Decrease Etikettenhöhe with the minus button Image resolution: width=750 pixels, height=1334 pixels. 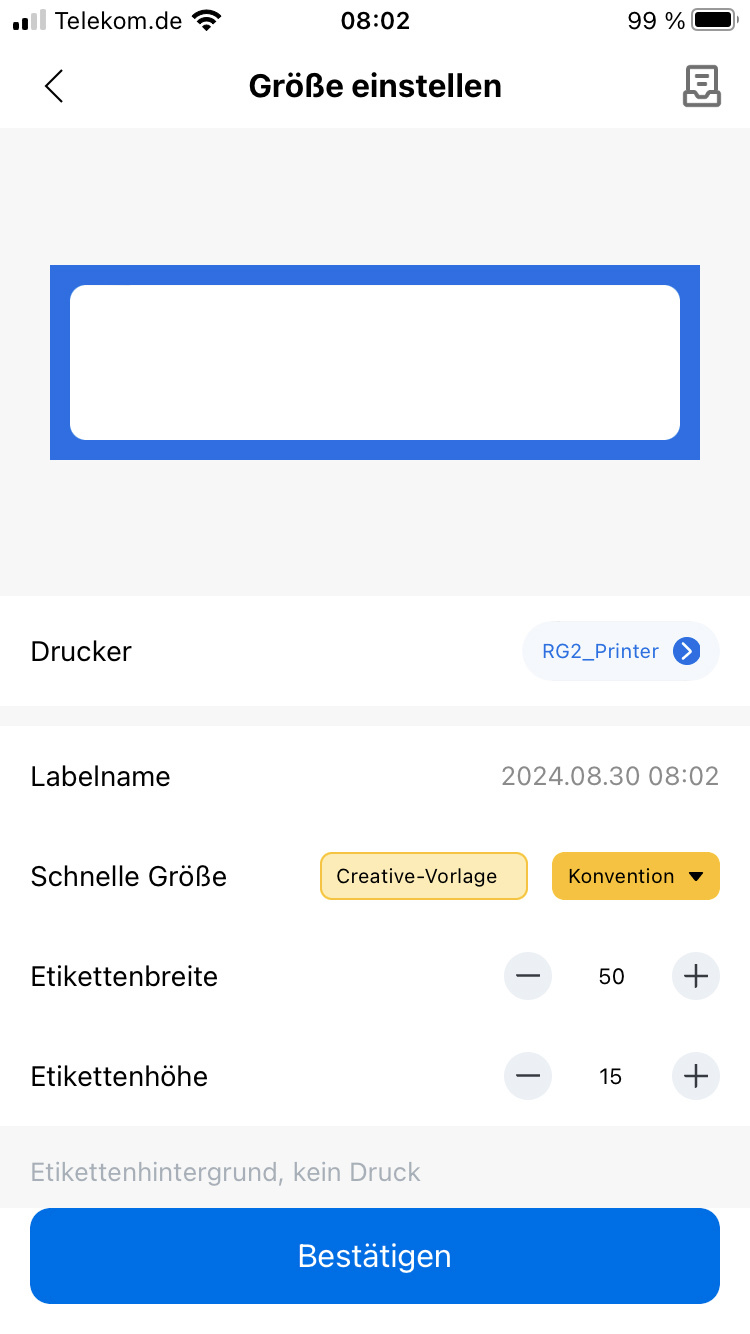pos(528,1076)
